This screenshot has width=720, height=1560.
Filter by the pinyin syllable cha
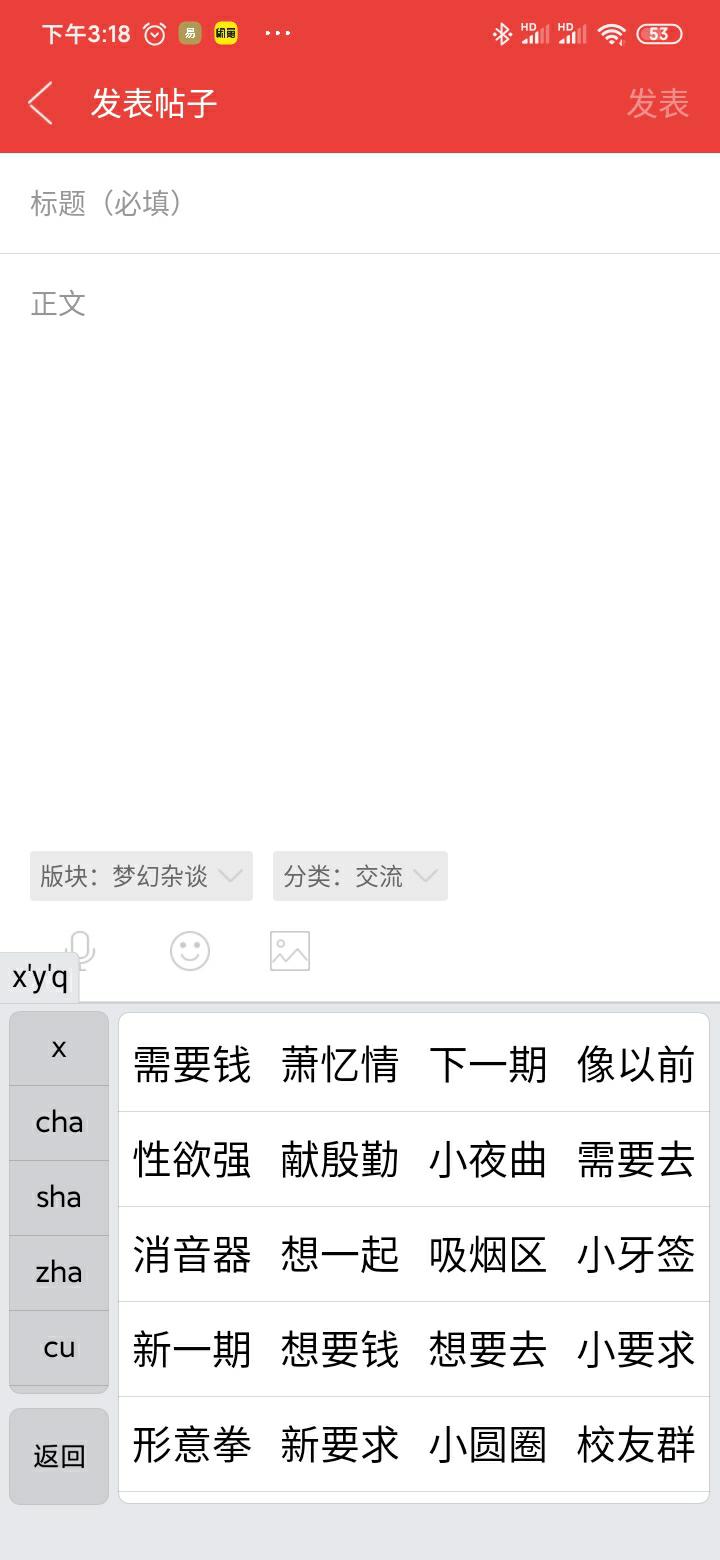click(x=59, y=1123)
